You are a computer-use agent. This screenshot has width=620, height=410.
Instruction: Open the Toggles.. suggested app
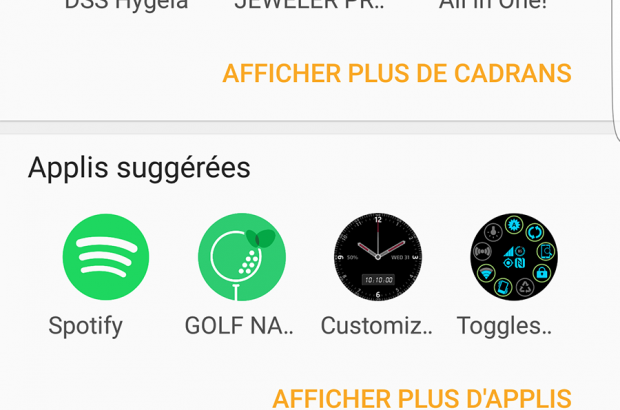coord(513,257)
